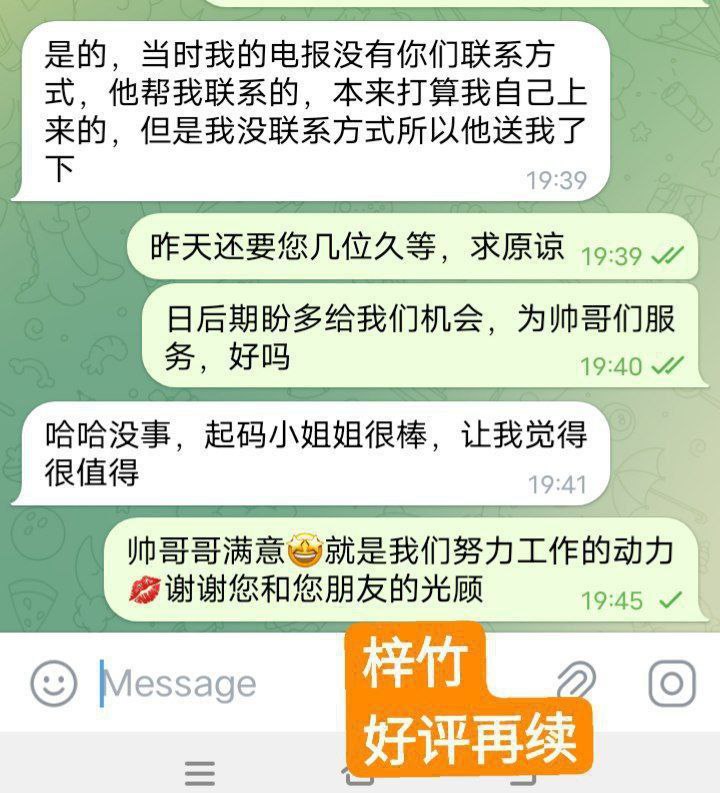Open the camera to record media

coord(671,684)
